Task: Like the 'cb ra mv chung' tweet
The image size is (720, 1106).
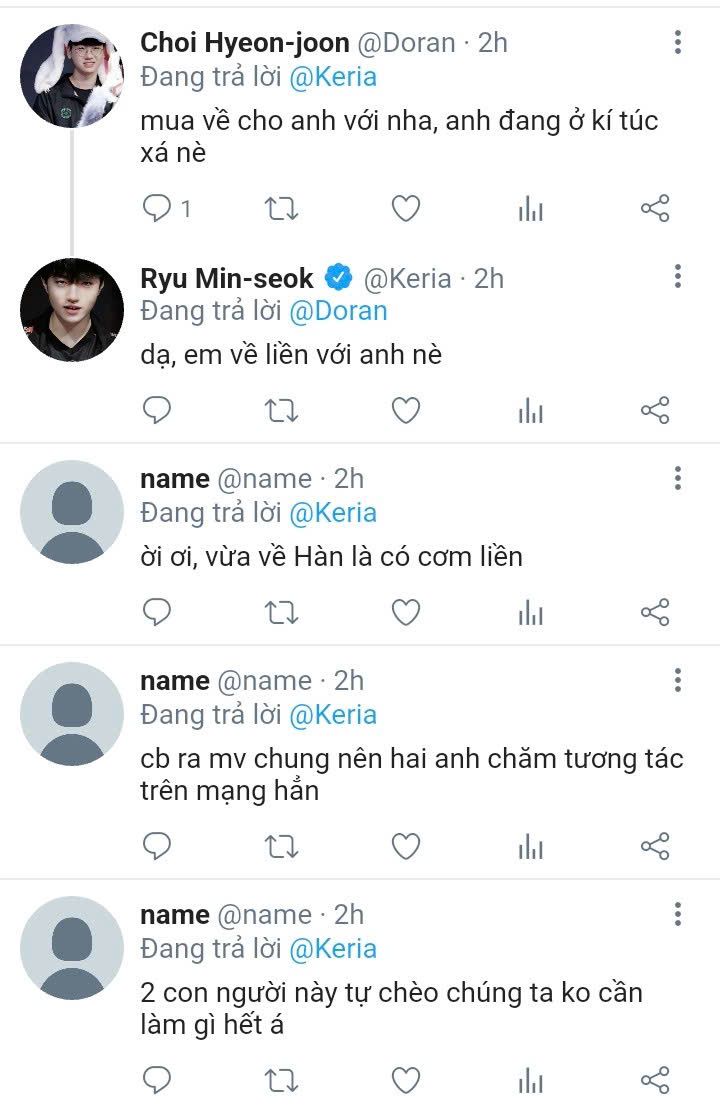Action: click(405, 847)
